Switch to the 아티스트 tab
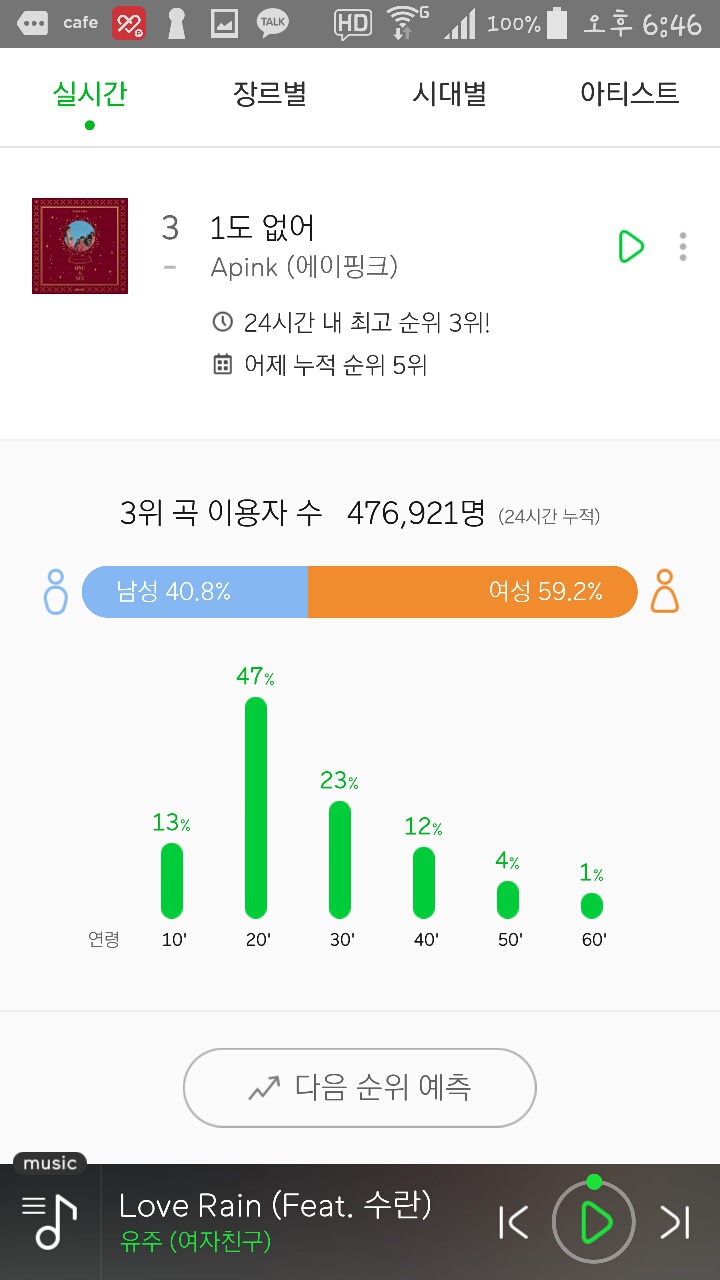Screen dimensions: 720x1280 [630, 95]
